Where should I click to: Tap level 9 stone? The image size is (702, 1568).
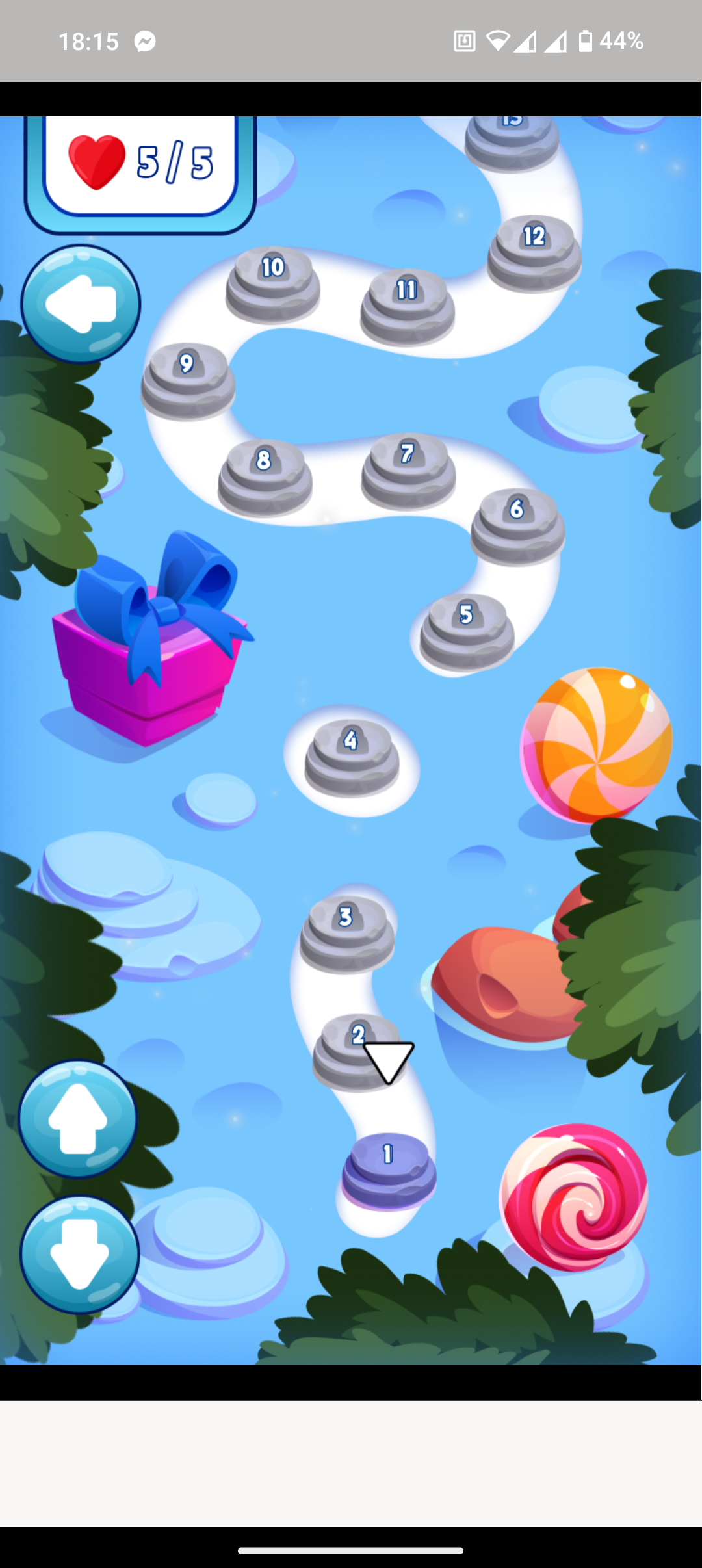(x=188, y=380)
